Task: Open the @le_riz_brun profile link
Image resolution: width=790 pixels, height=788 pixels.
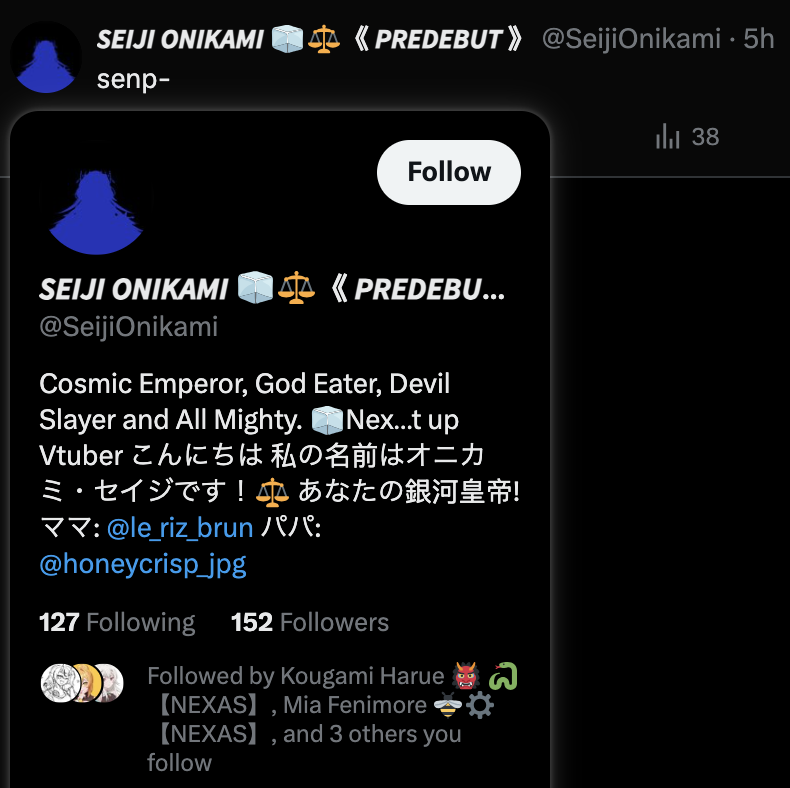Action: pyautogui.click(x=180, y=527)
